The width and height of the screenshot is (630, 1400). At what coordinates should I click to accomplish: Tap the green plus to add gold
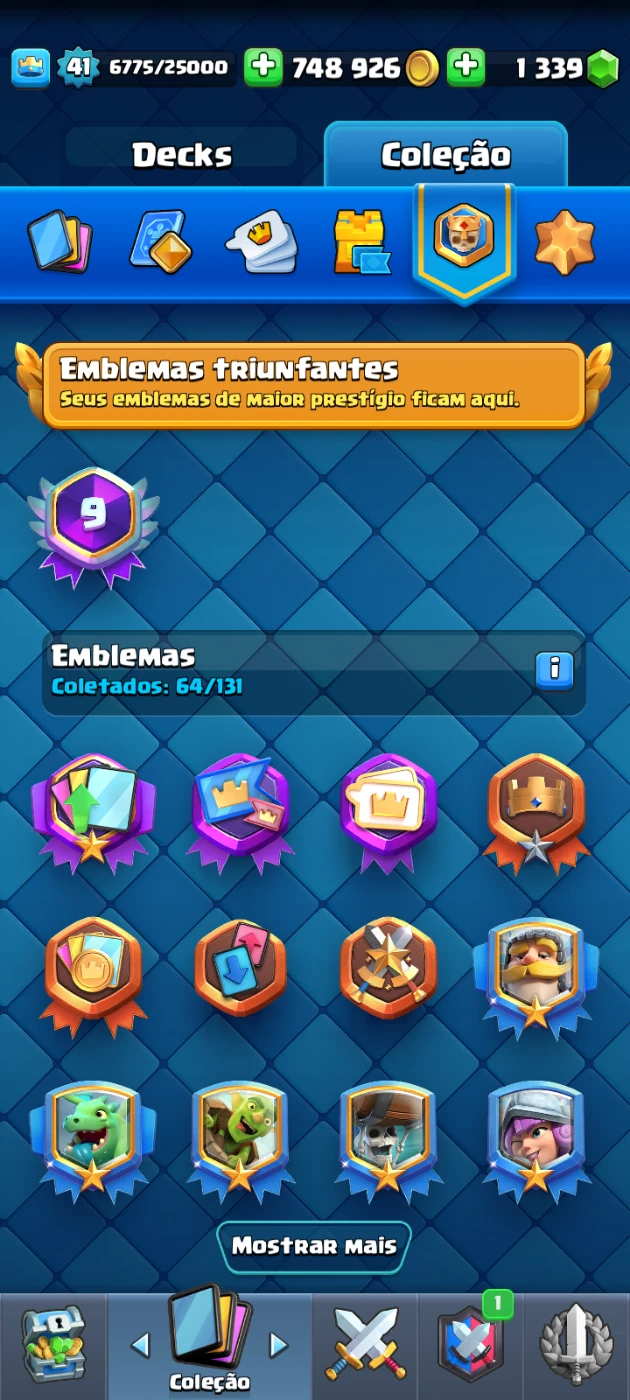point(263,68)
